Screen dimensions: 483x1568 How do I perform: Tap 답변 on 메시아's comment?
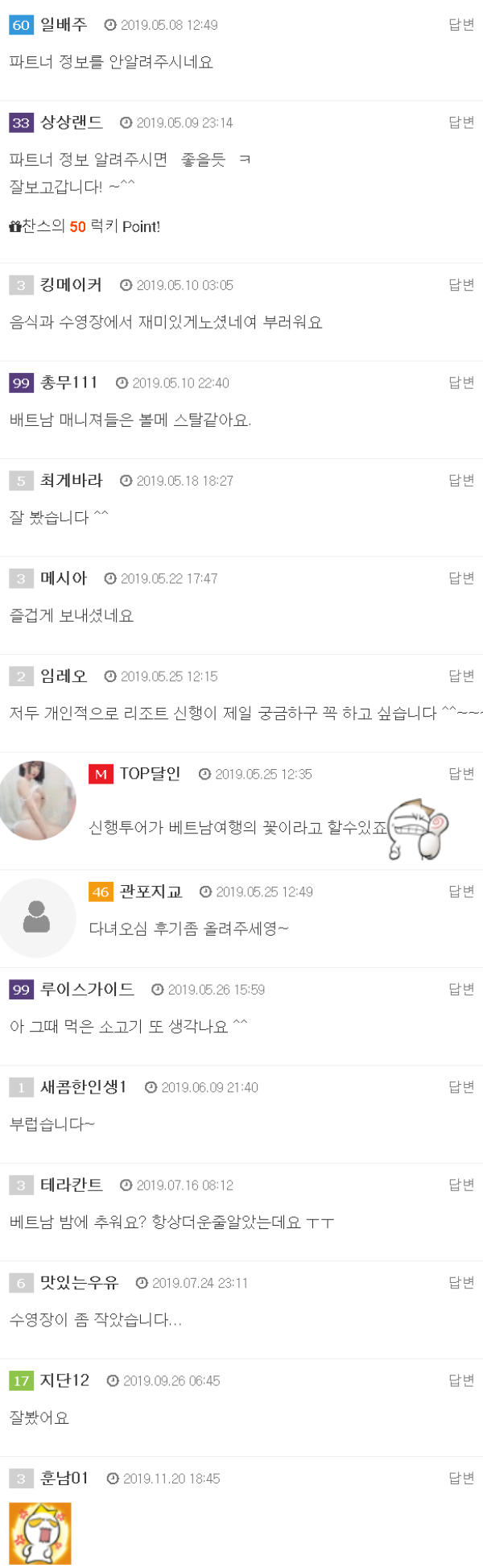click(461, 578)
